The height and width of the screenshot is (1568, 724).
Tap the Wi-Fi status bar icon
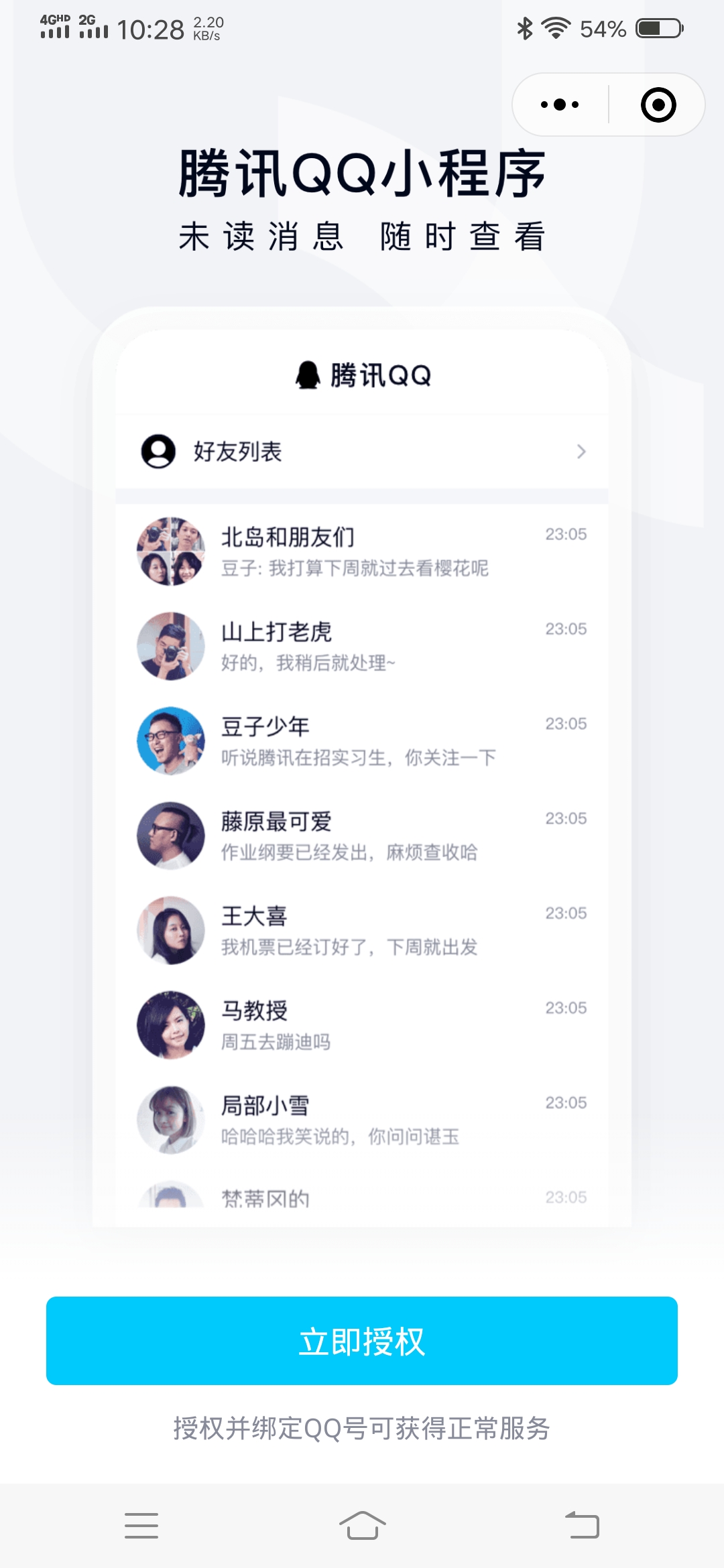(x=554, y=27)
